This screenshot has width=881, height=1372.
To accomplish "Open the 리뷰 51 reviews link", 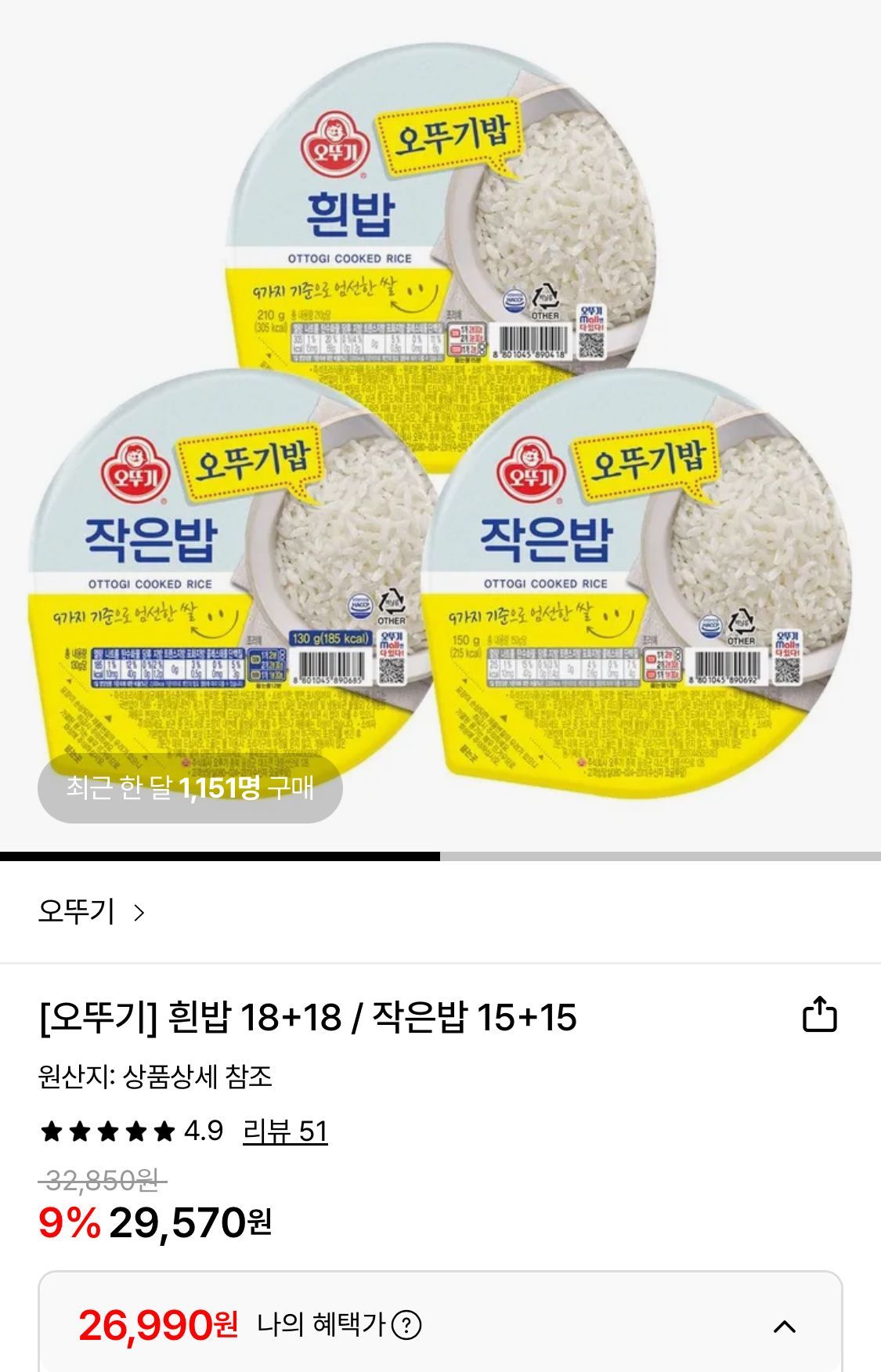I will (x=285, y=1131).
